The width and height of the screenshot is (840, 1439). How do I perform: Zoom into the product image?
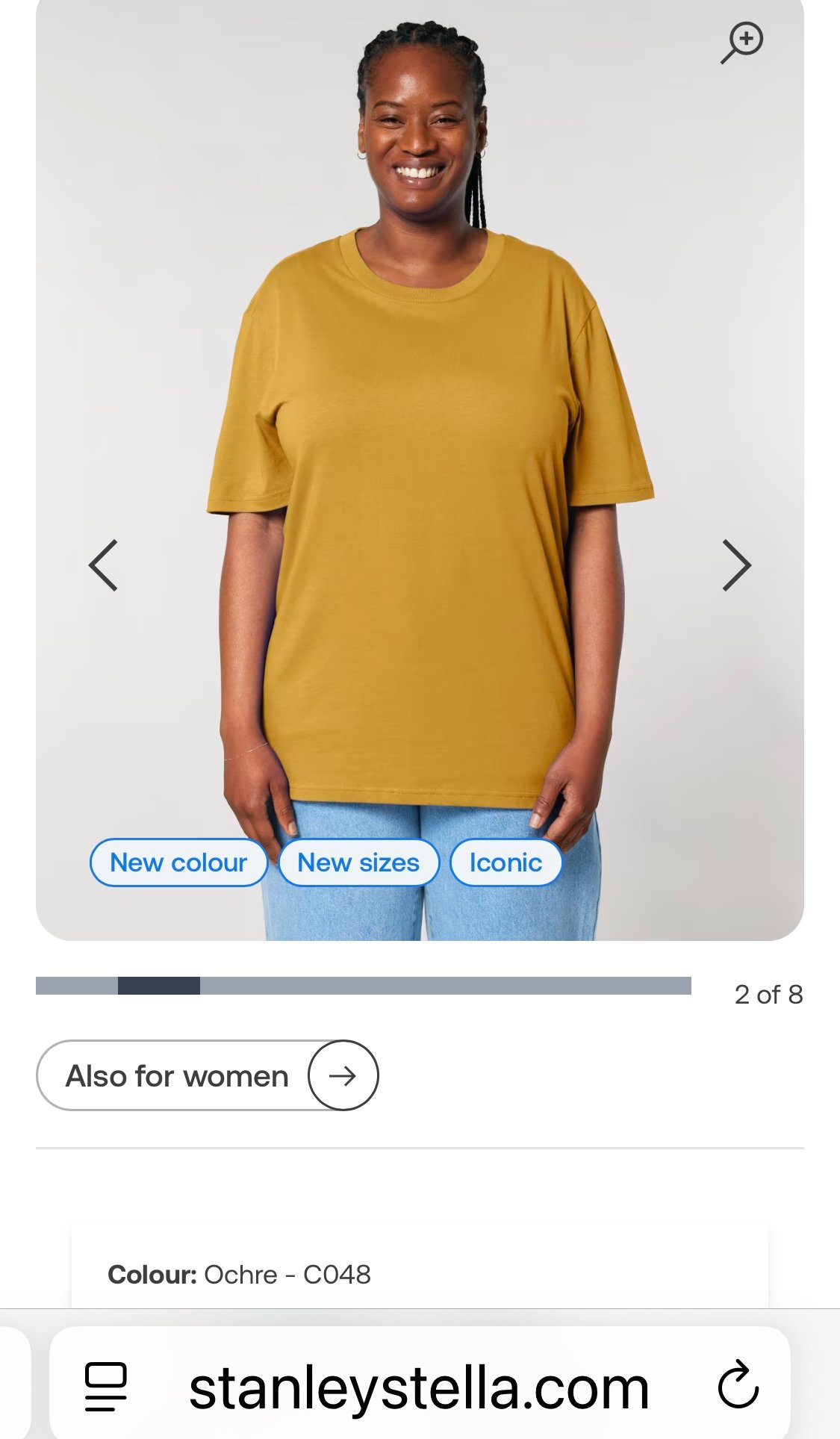tap(741, 42)
